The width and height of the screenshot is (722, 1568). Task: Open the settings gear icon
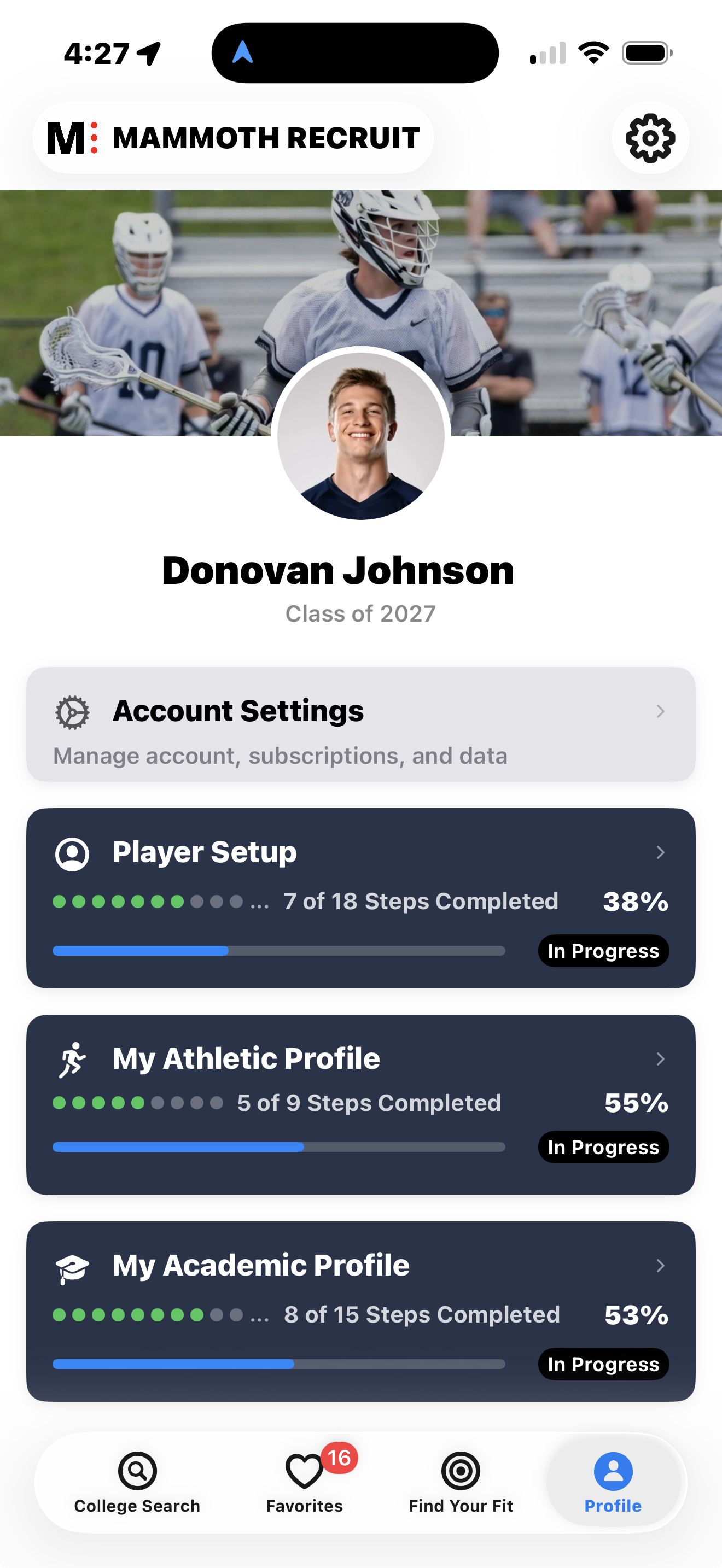tap(650, 138)
